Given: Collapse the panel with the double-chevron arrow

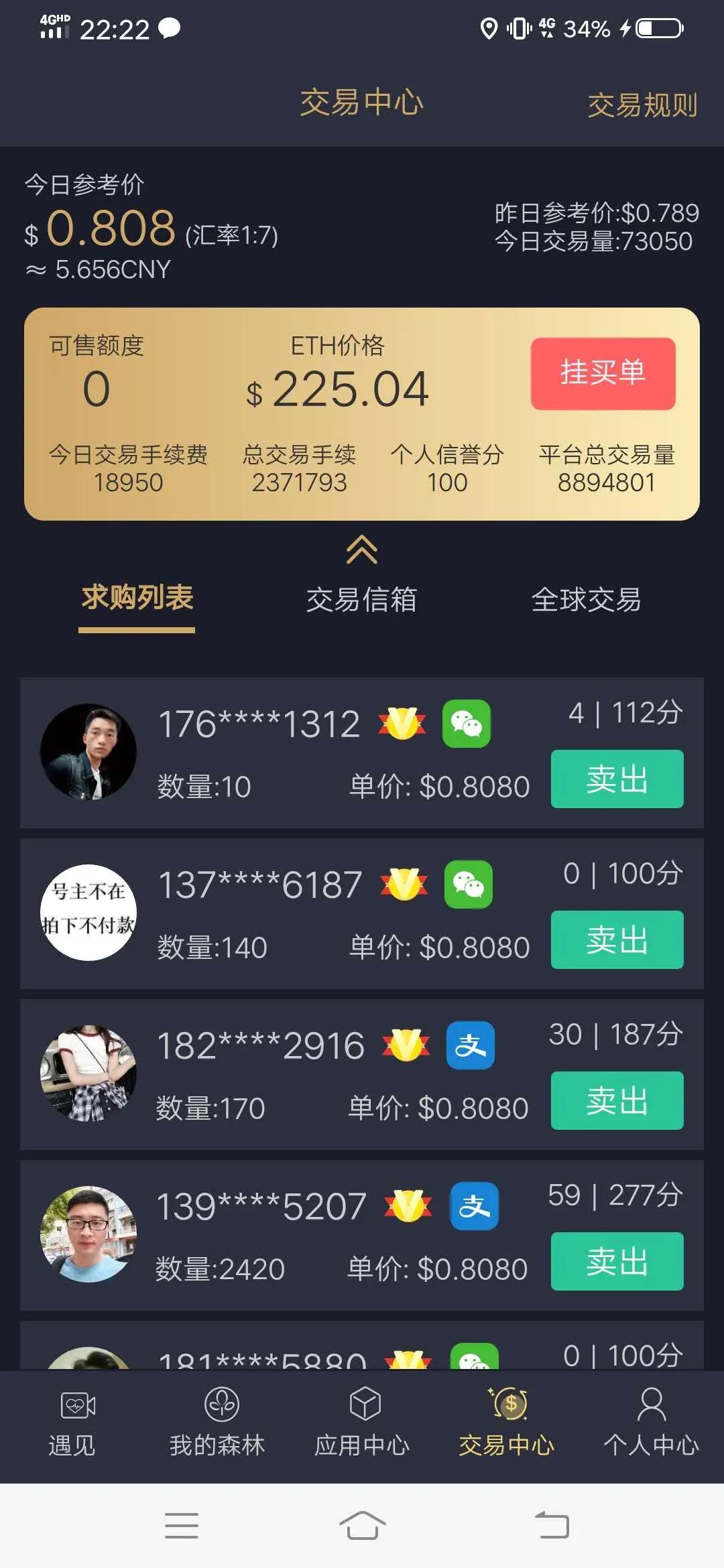Looking at the screenshot, I should pos(362,549).
